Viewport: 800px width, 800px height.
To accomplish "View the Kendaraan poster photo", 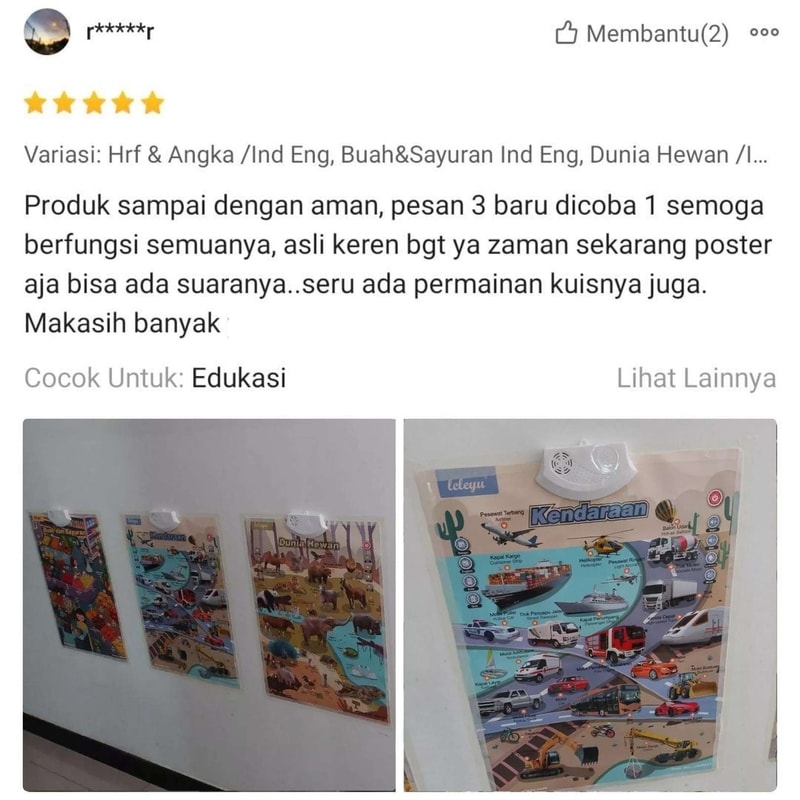I will click(590, 605).
